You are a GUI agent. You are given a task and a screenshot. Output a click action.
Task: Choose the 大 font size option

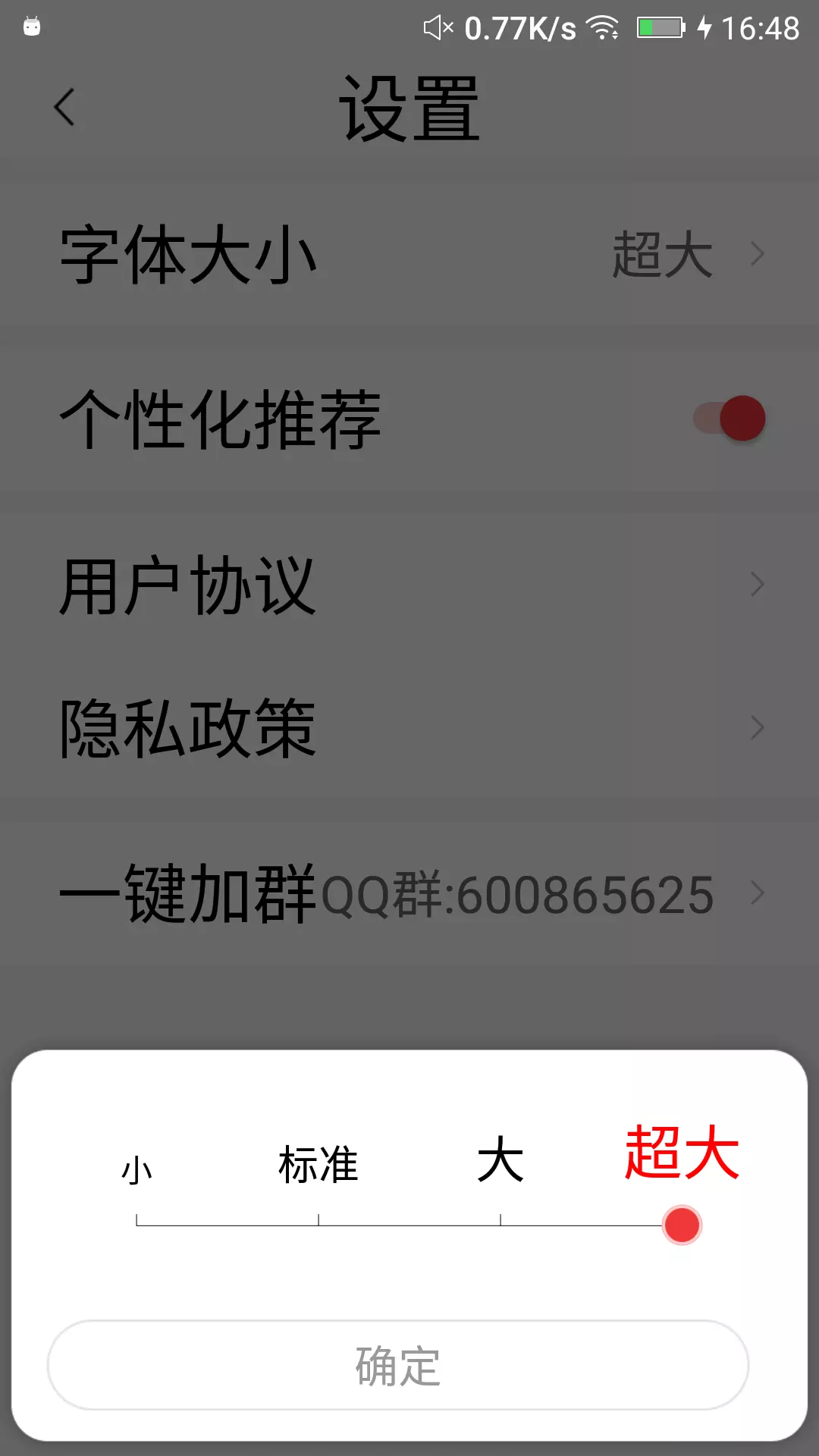(500, 1159)
